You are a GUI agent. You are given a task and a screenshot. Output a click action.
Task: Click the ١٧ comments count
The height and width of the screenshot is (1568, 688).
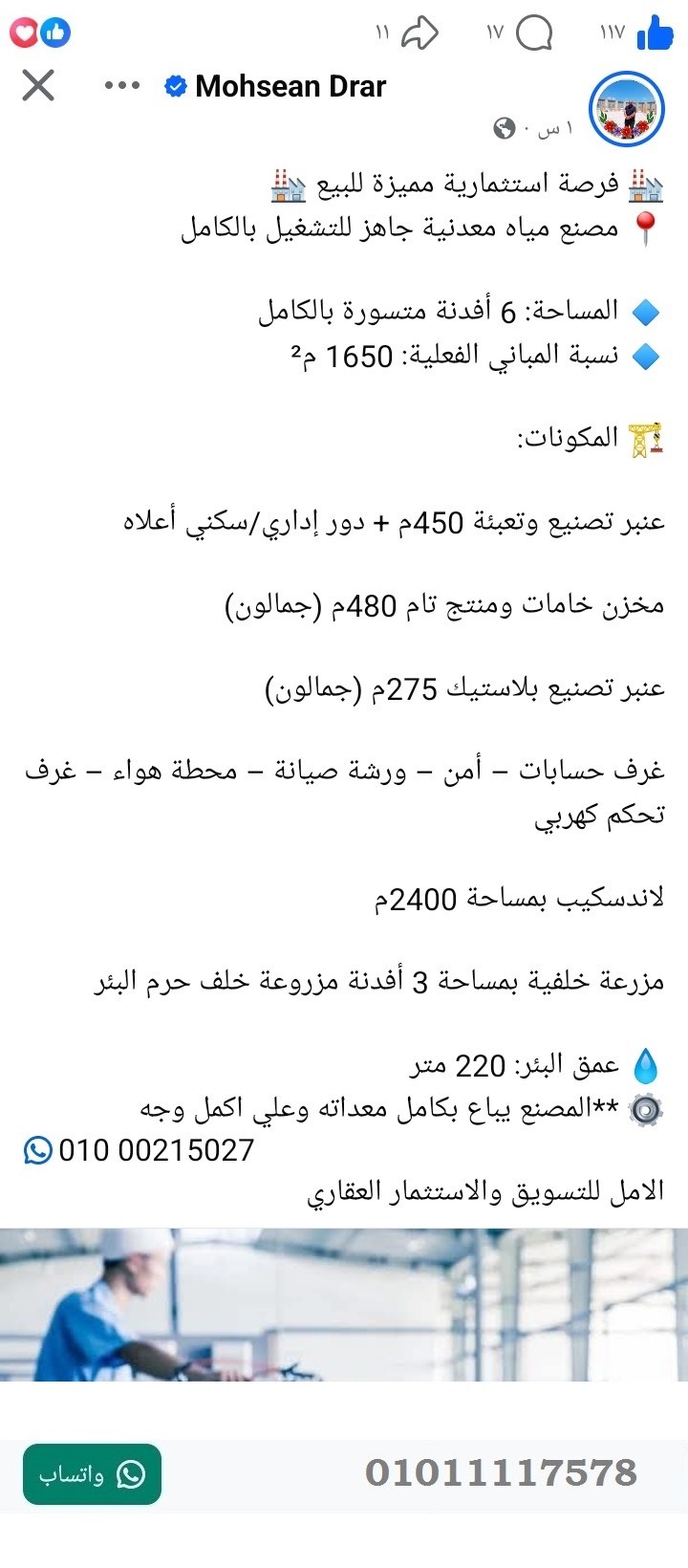tap(495, 32)
